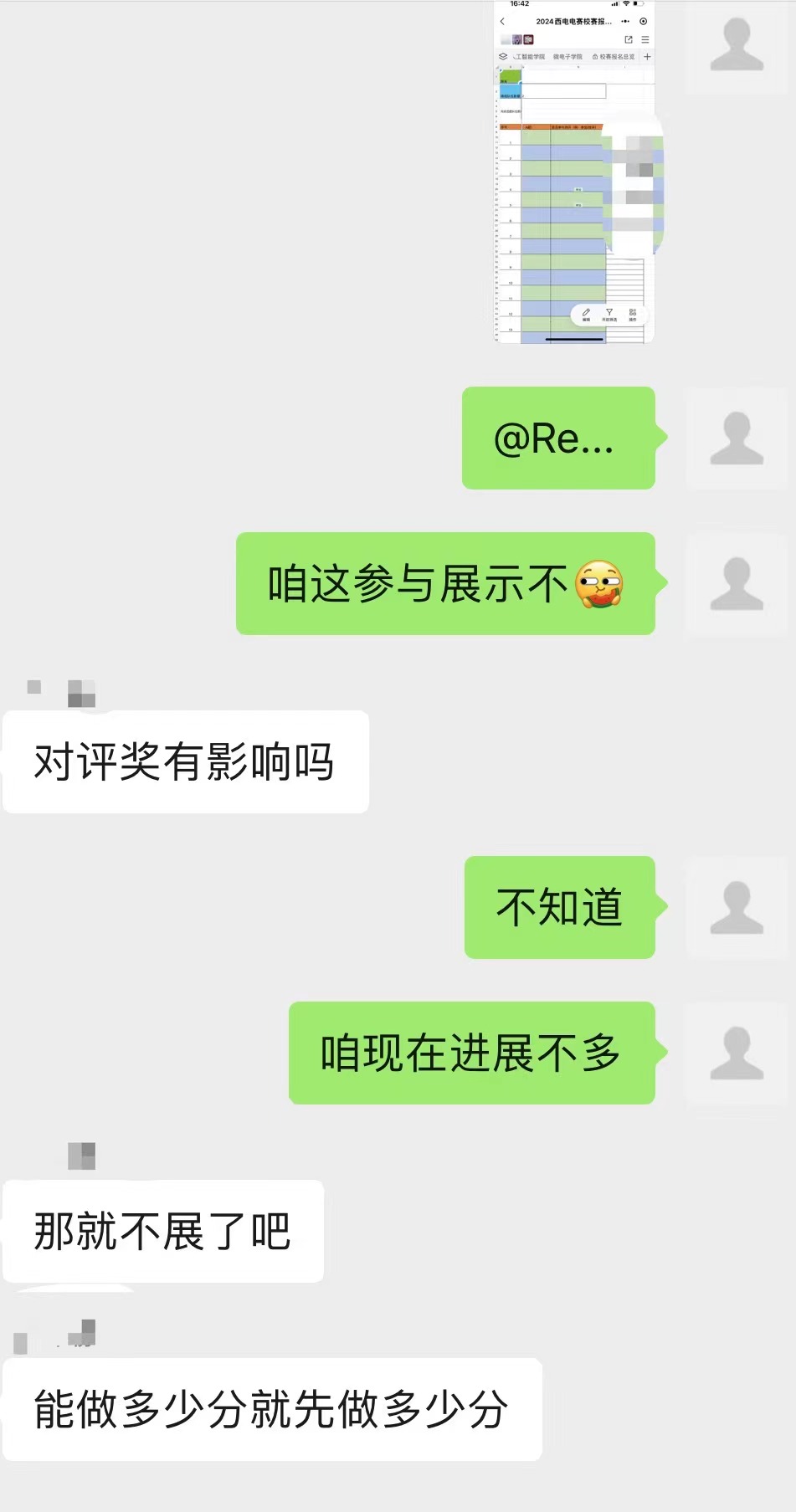The height and width of the screenshot is (1512, 796).
Task: Open the hamburger menu icon
Action: [645, 39]
